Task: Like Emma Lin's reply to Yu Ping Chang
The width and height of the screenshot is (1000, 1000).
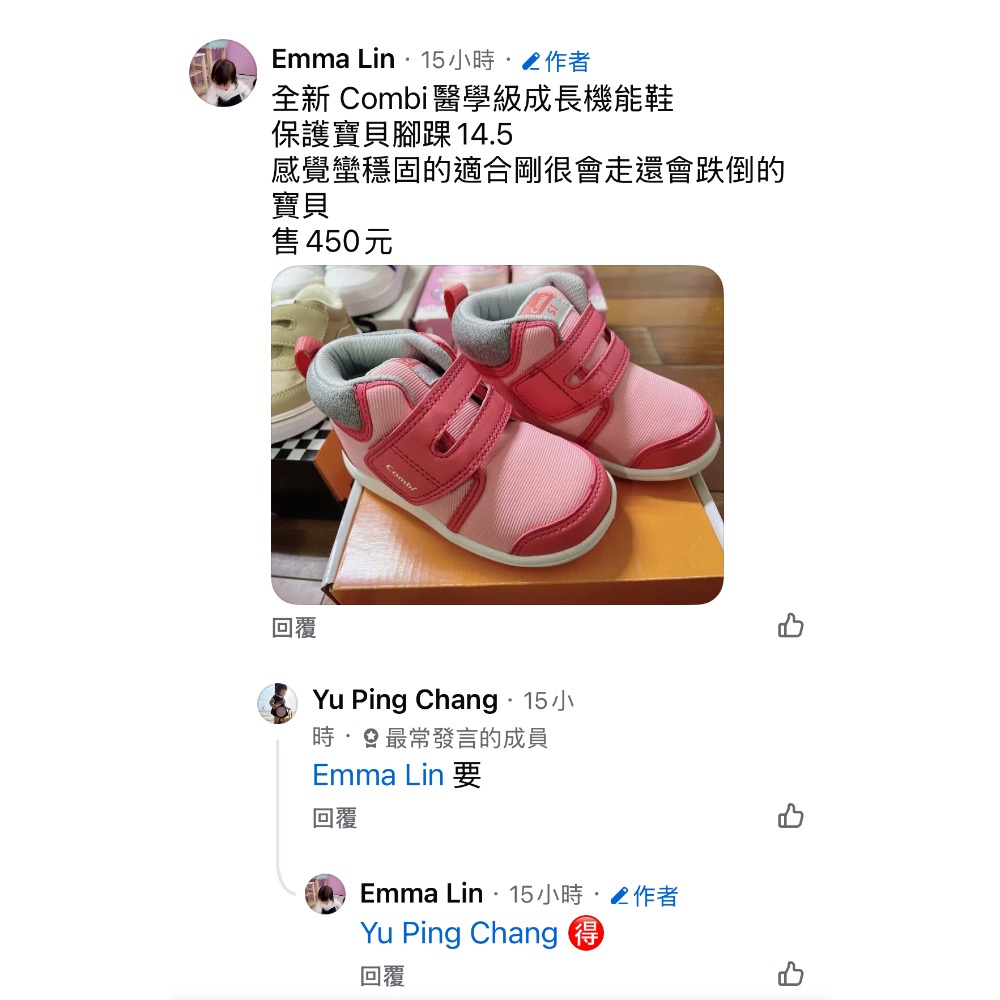Action: (x=790, y=973)
